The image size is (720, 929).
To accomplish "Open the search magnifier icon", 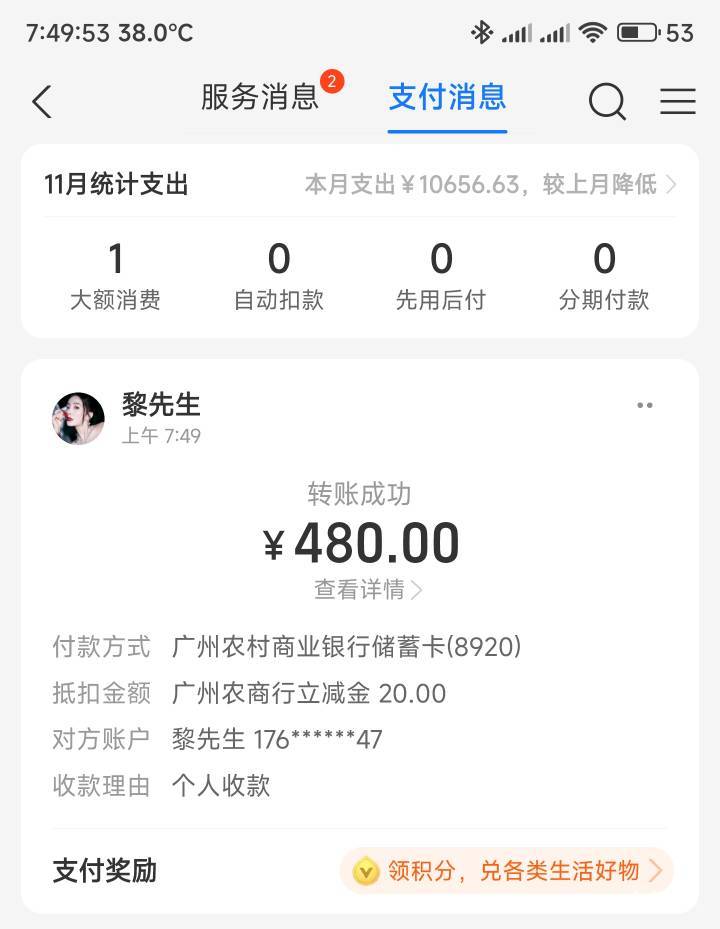I will pos(607,101).
